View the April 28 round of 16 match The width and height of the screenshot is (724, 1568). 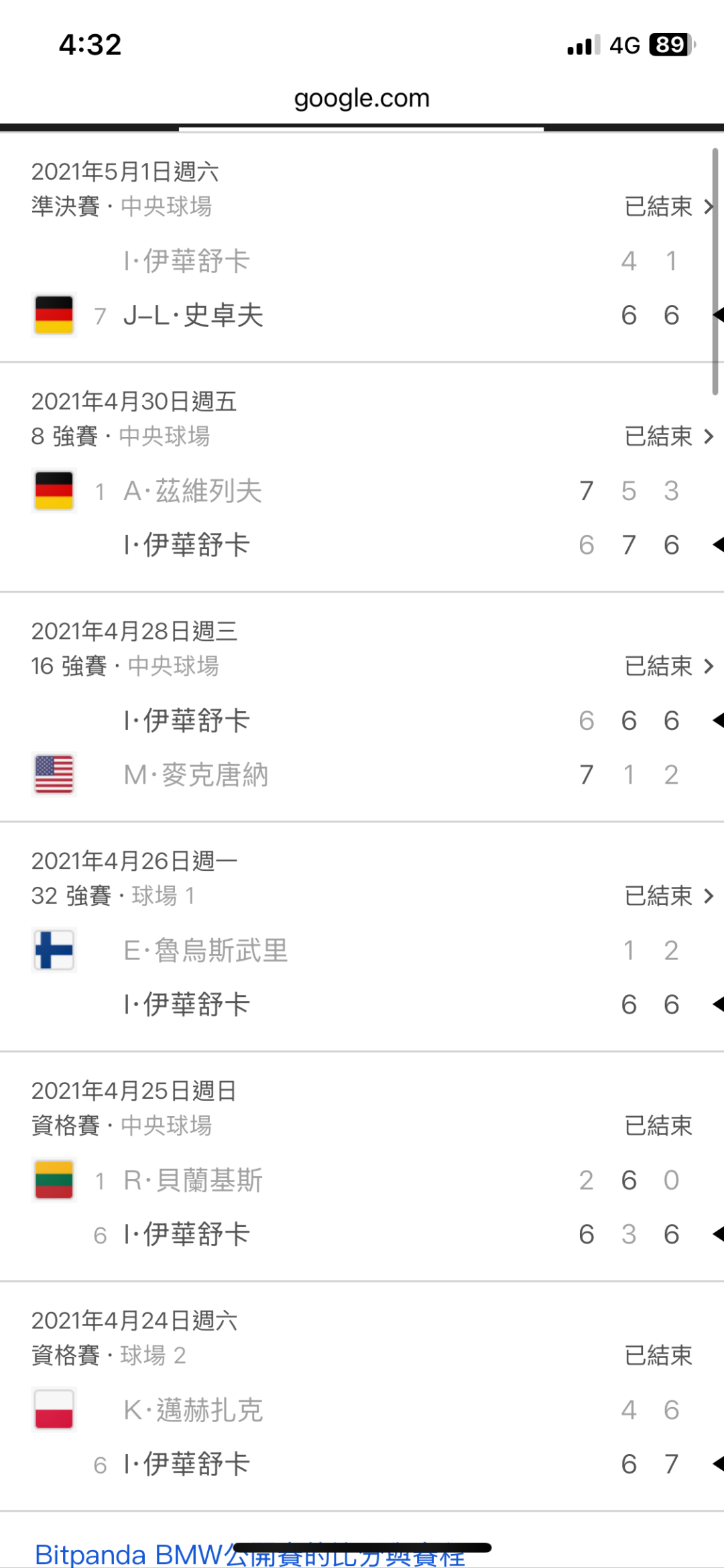tap(668, 666)
